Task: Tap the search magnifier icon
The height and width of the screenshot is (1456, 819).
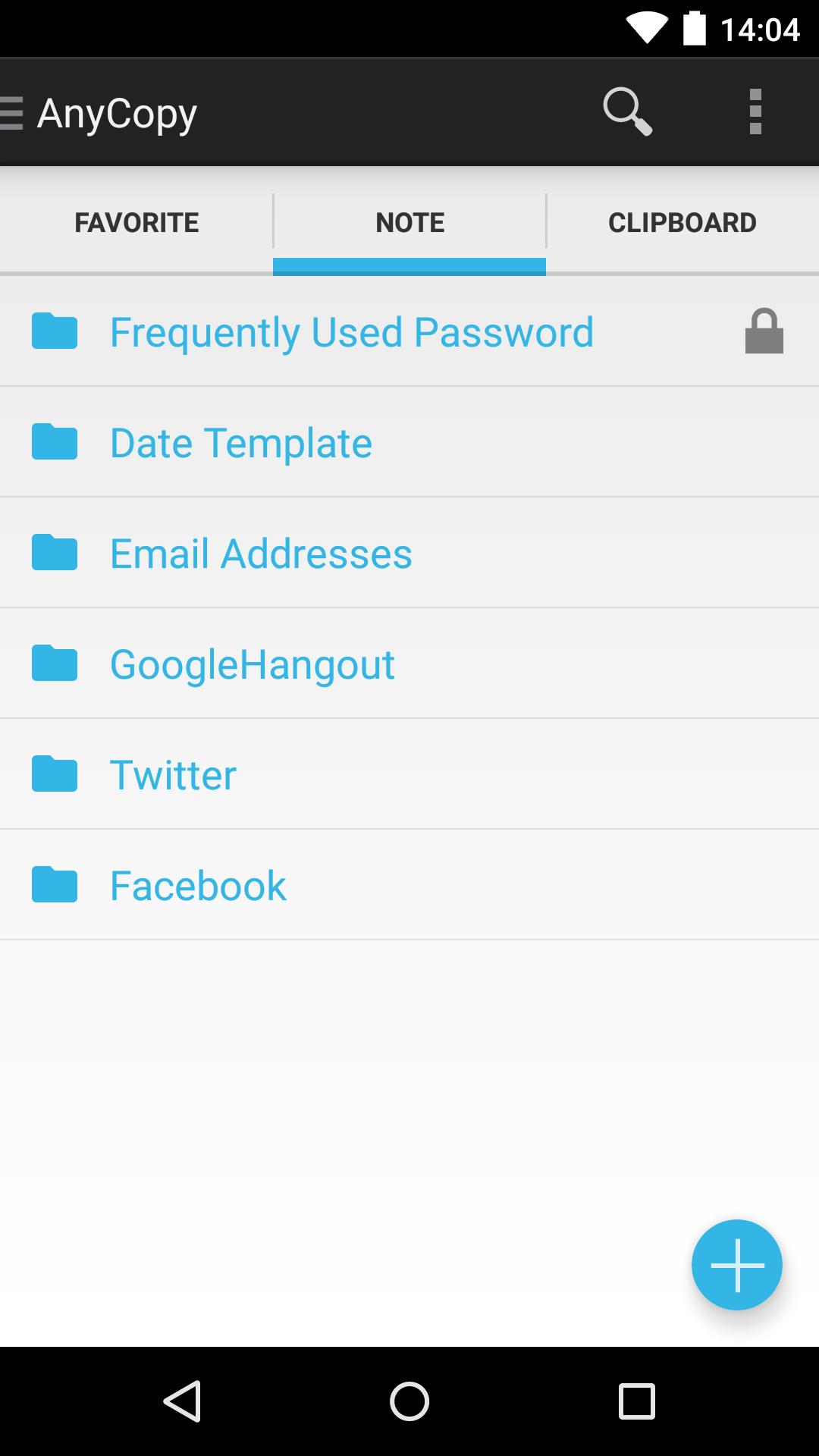Action: 626,112
